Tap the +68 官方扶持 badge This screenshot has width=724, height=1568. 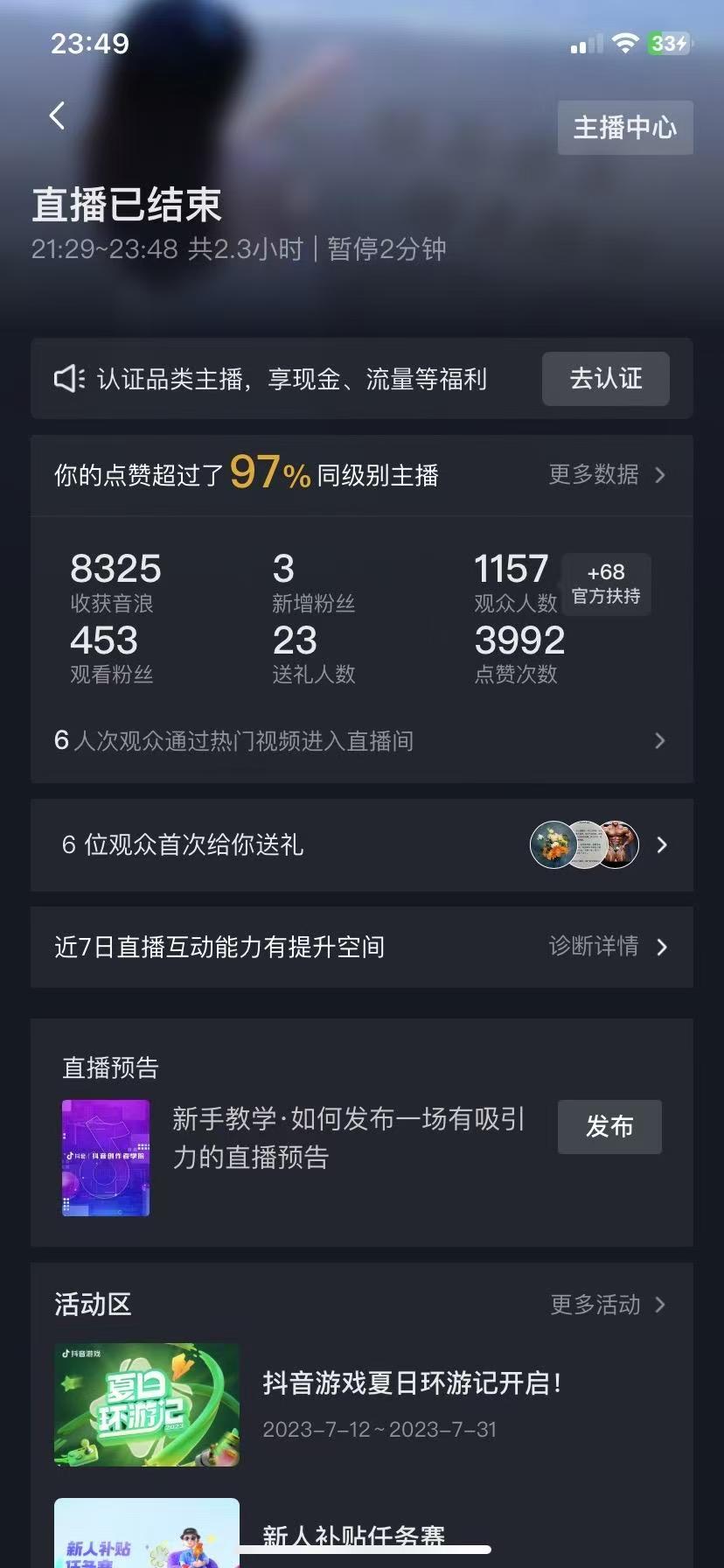606,584
